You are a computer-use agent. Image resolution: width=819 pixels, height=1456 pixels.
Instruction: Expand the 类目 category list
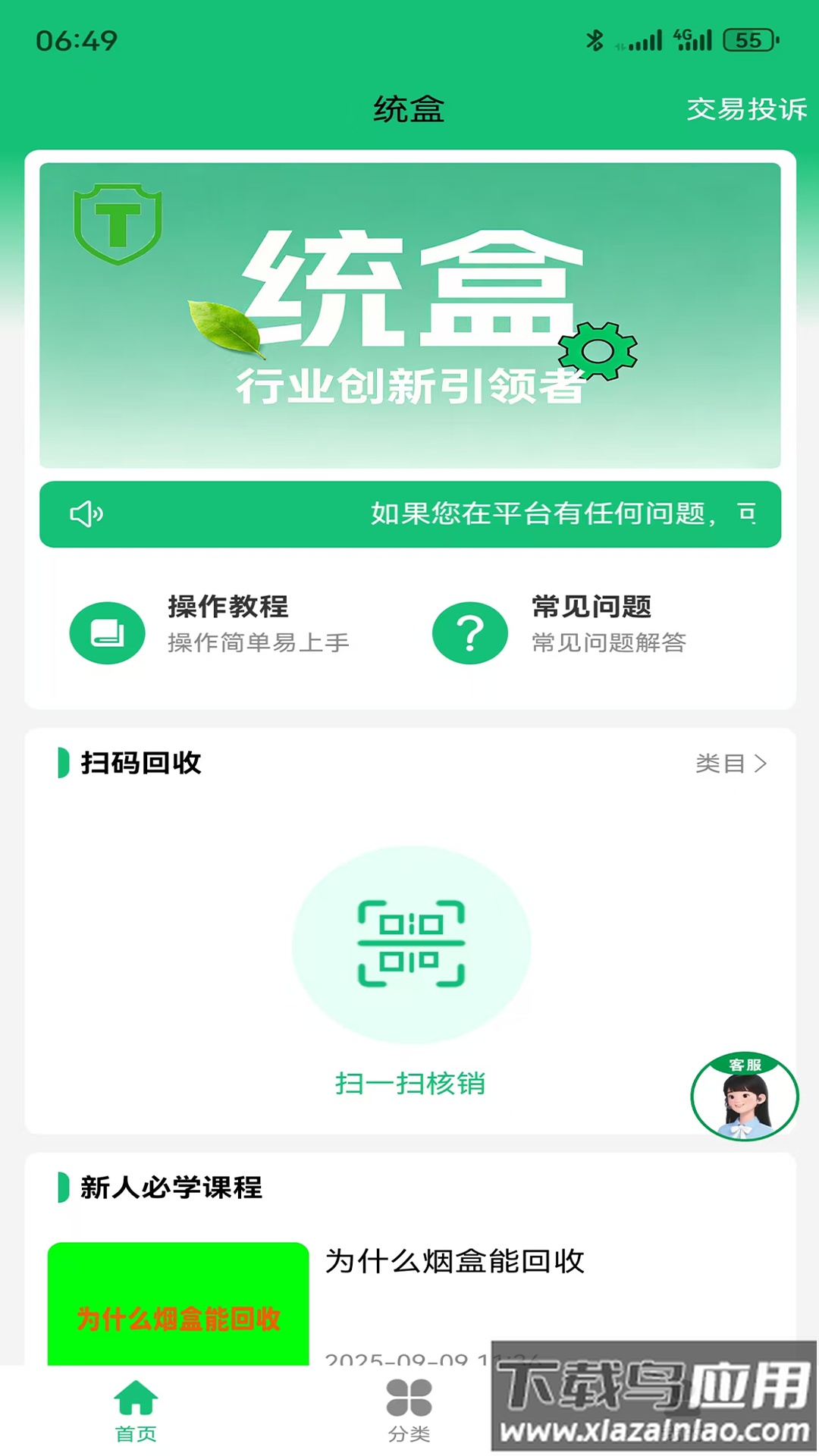pyautogui.click(x=730, y=764)
